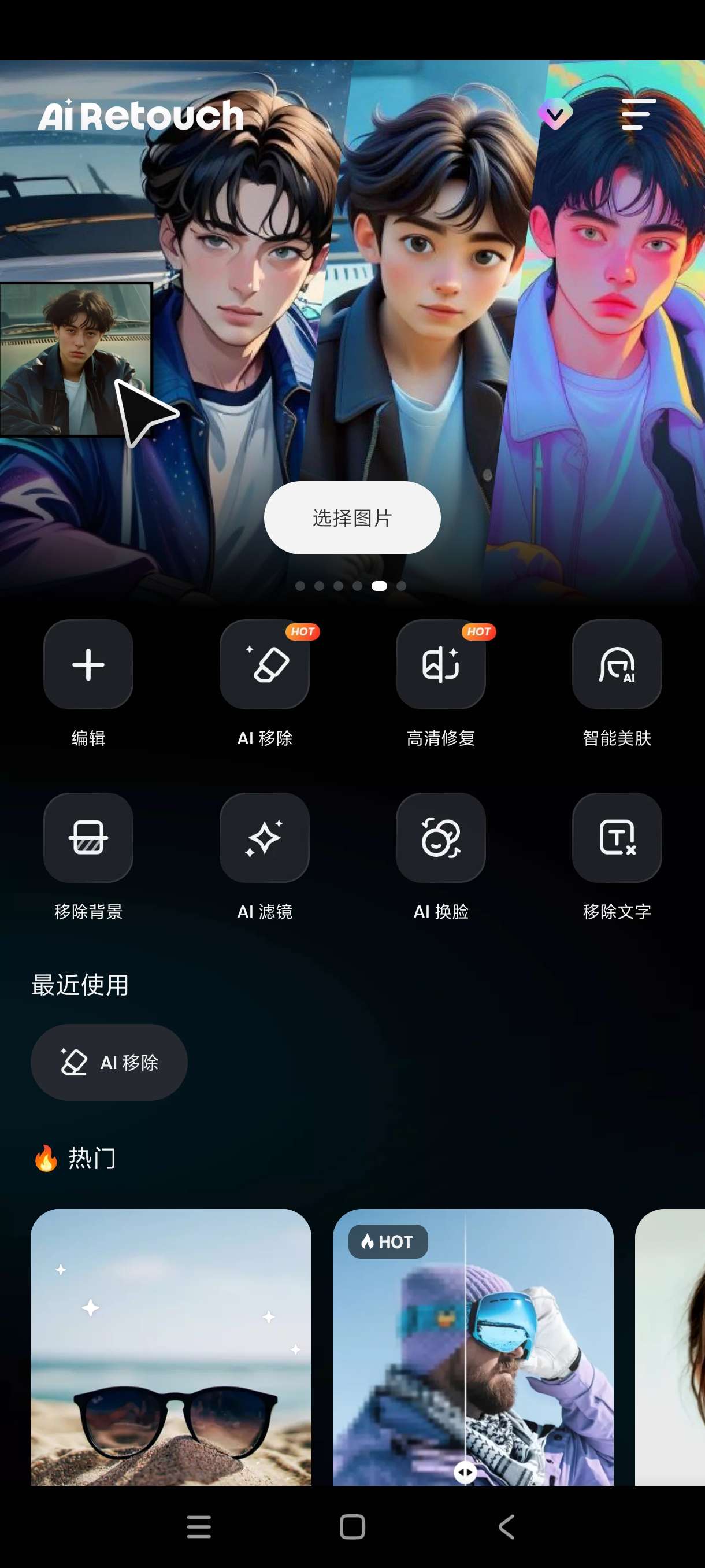
Task: Select the 移除文字 tool
Action: click(617, 838)
